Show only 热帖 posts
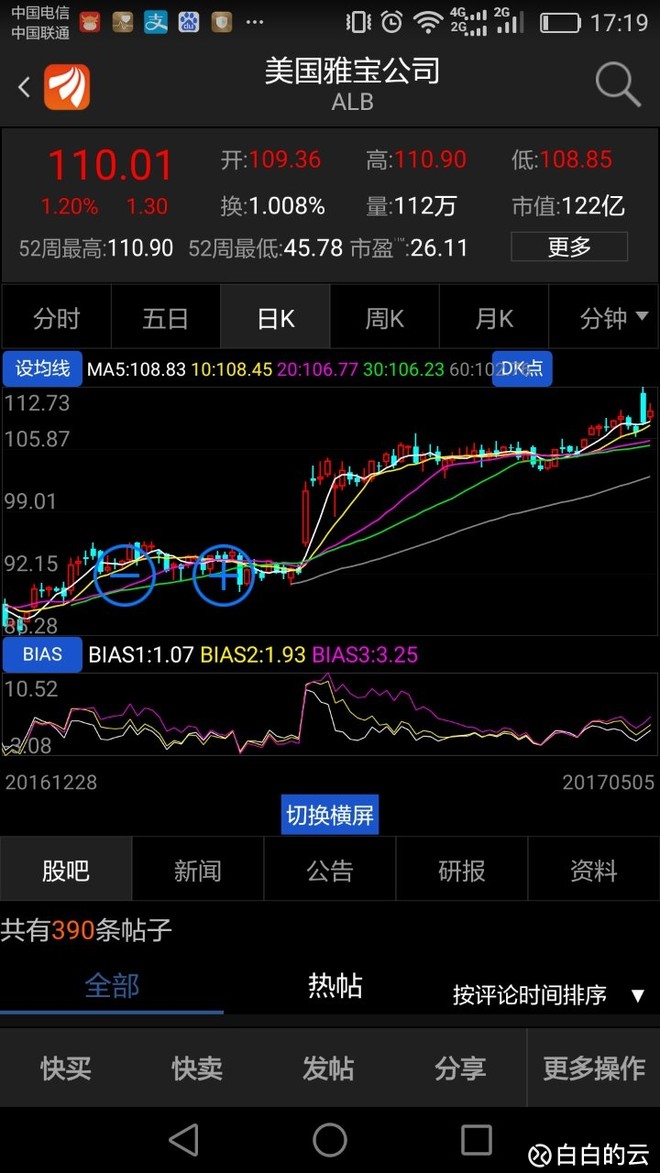 click(x=335, y=986)
